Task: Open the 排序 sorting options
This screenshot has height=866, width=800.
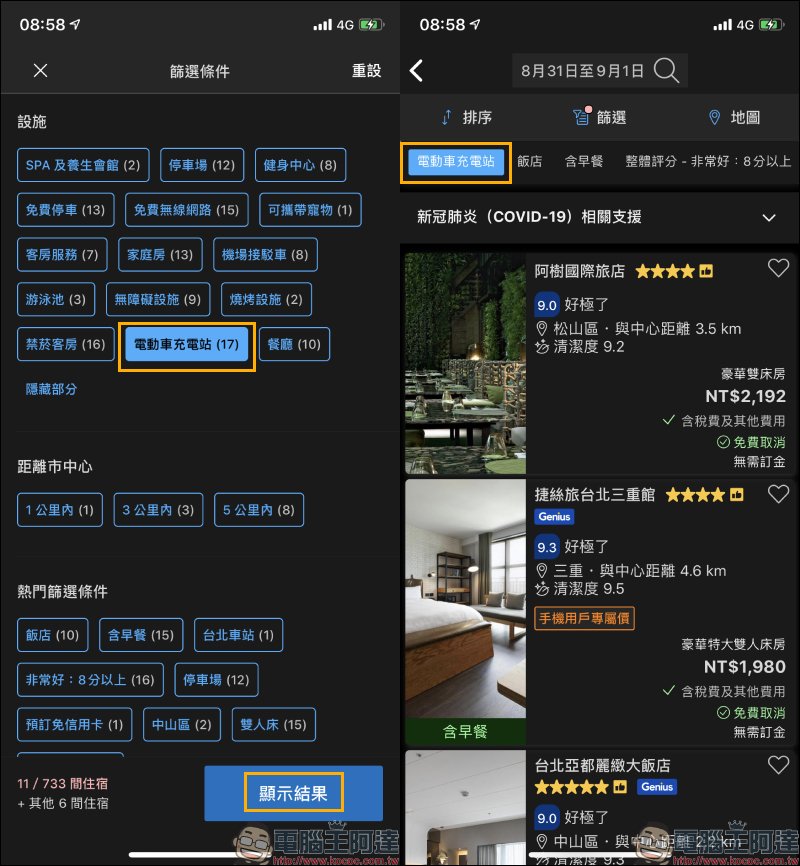Action: point(467,118)
